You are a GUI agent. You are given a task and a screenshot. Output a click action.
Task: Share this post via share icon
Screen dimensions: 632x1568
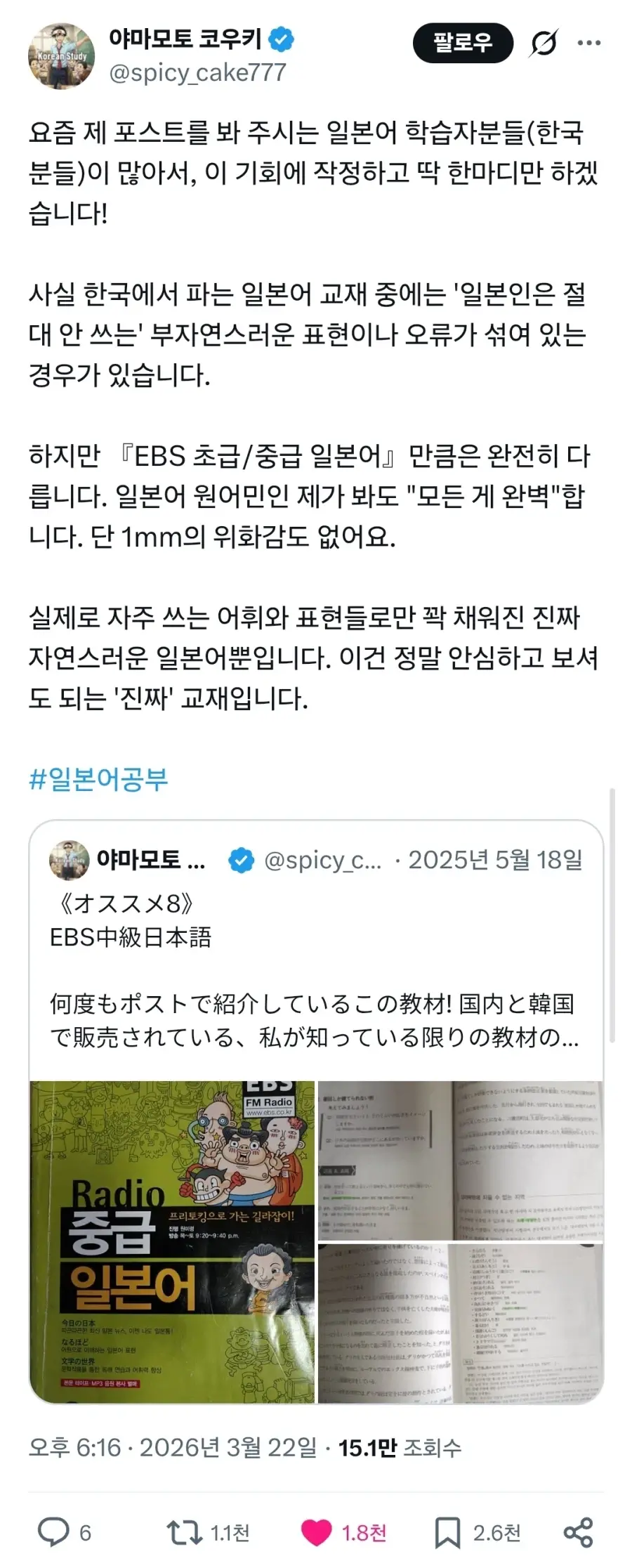pos(578,1531)
